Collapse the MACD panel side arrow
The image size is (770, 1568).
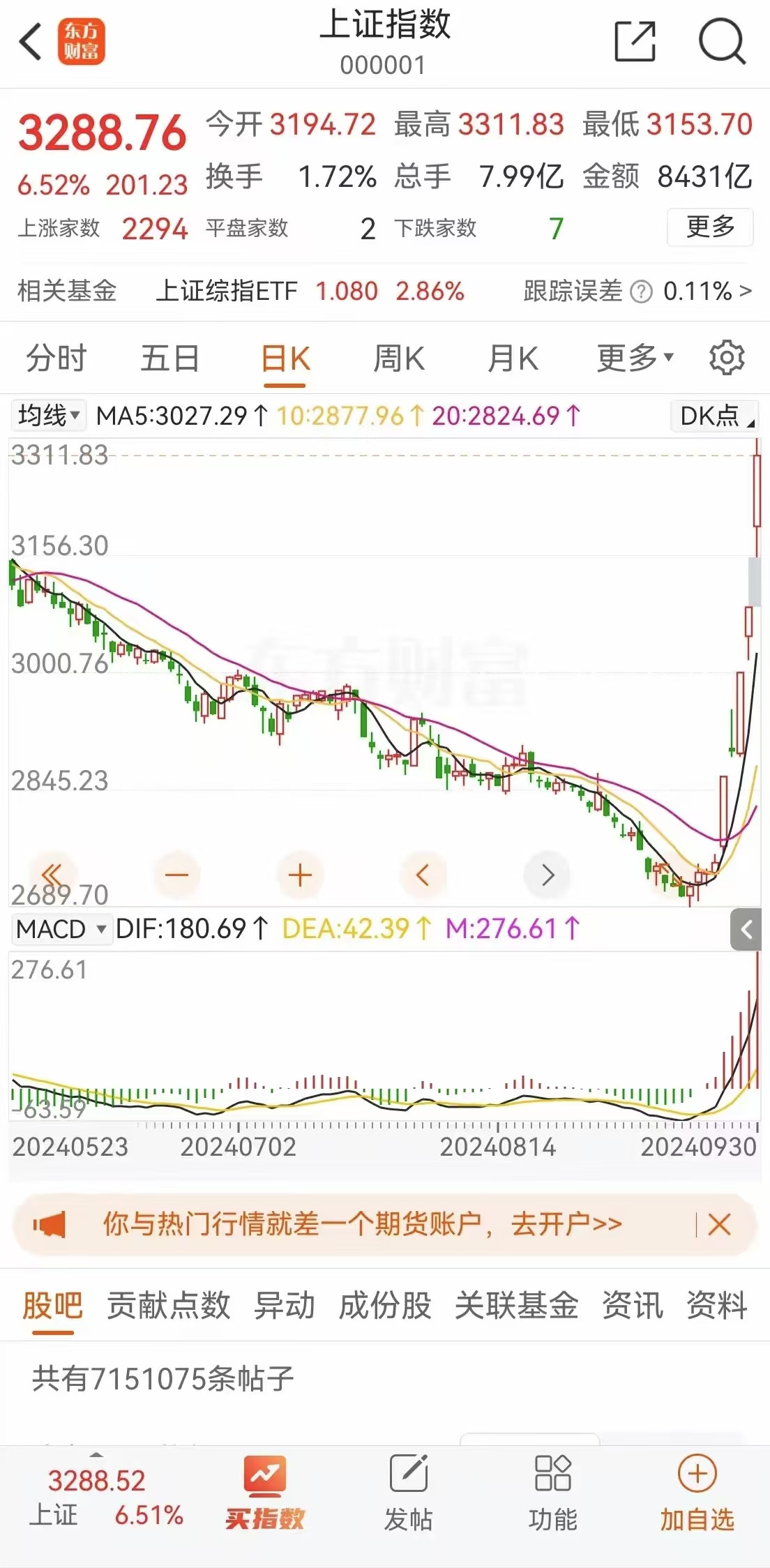(746, 930)
